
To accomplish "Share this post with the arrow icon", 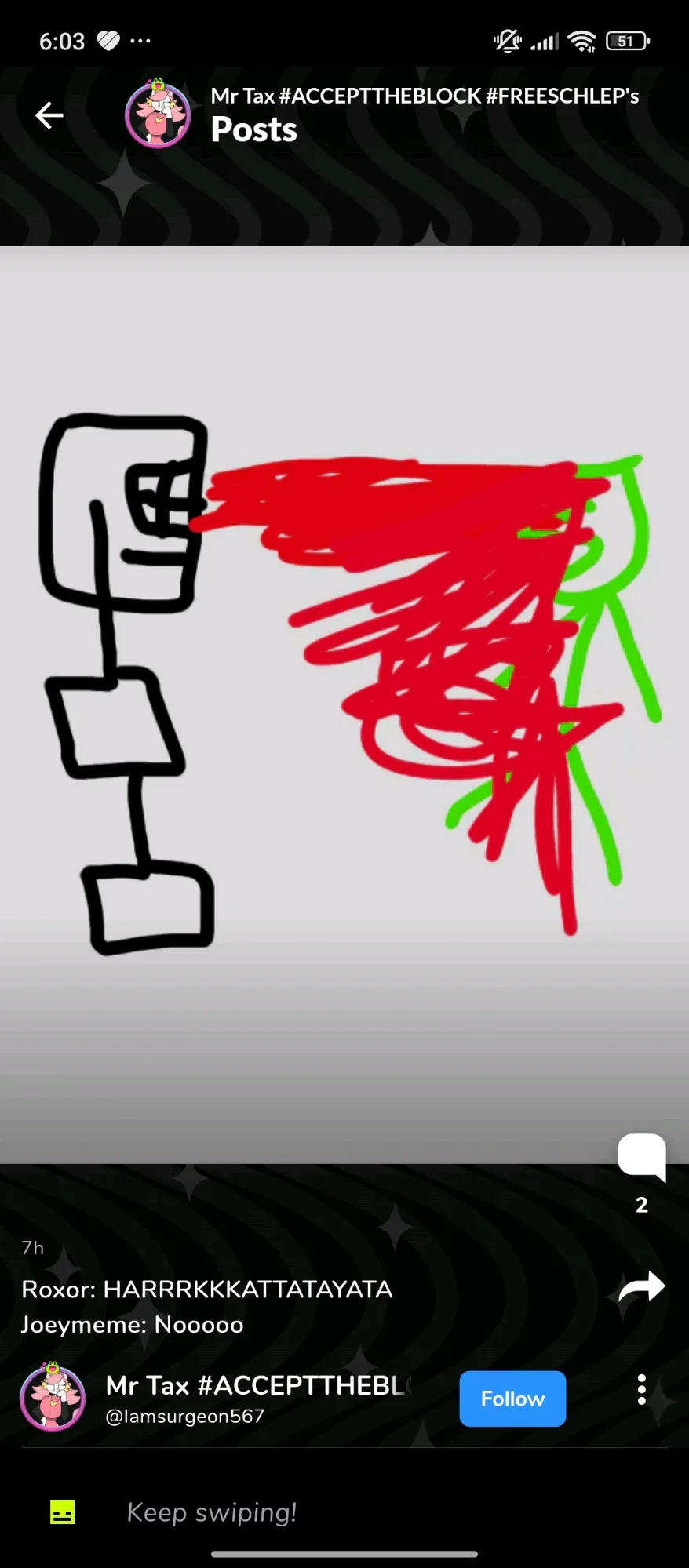I will click(641, 1287).
